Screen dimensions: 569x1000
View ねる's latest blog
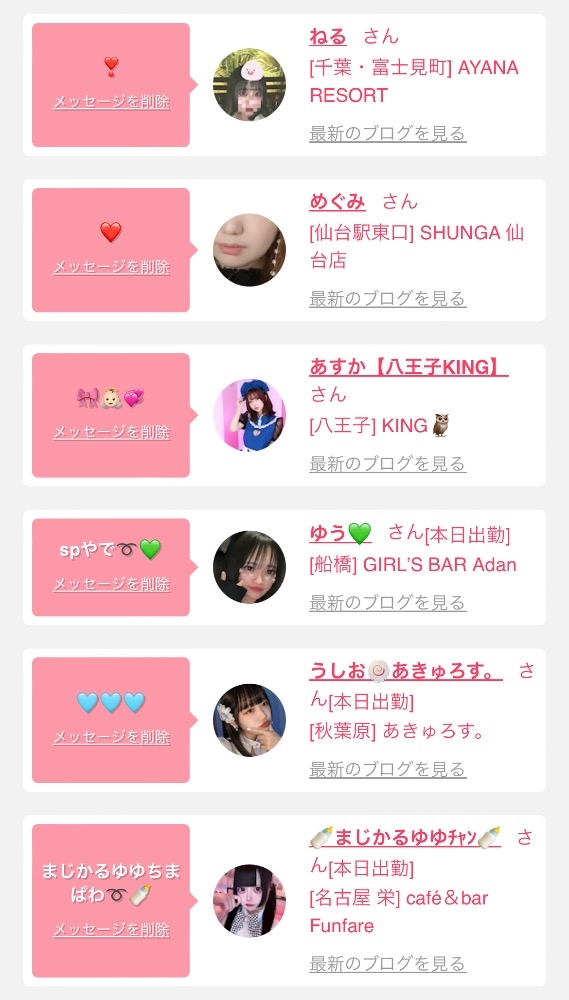point(388,133)
